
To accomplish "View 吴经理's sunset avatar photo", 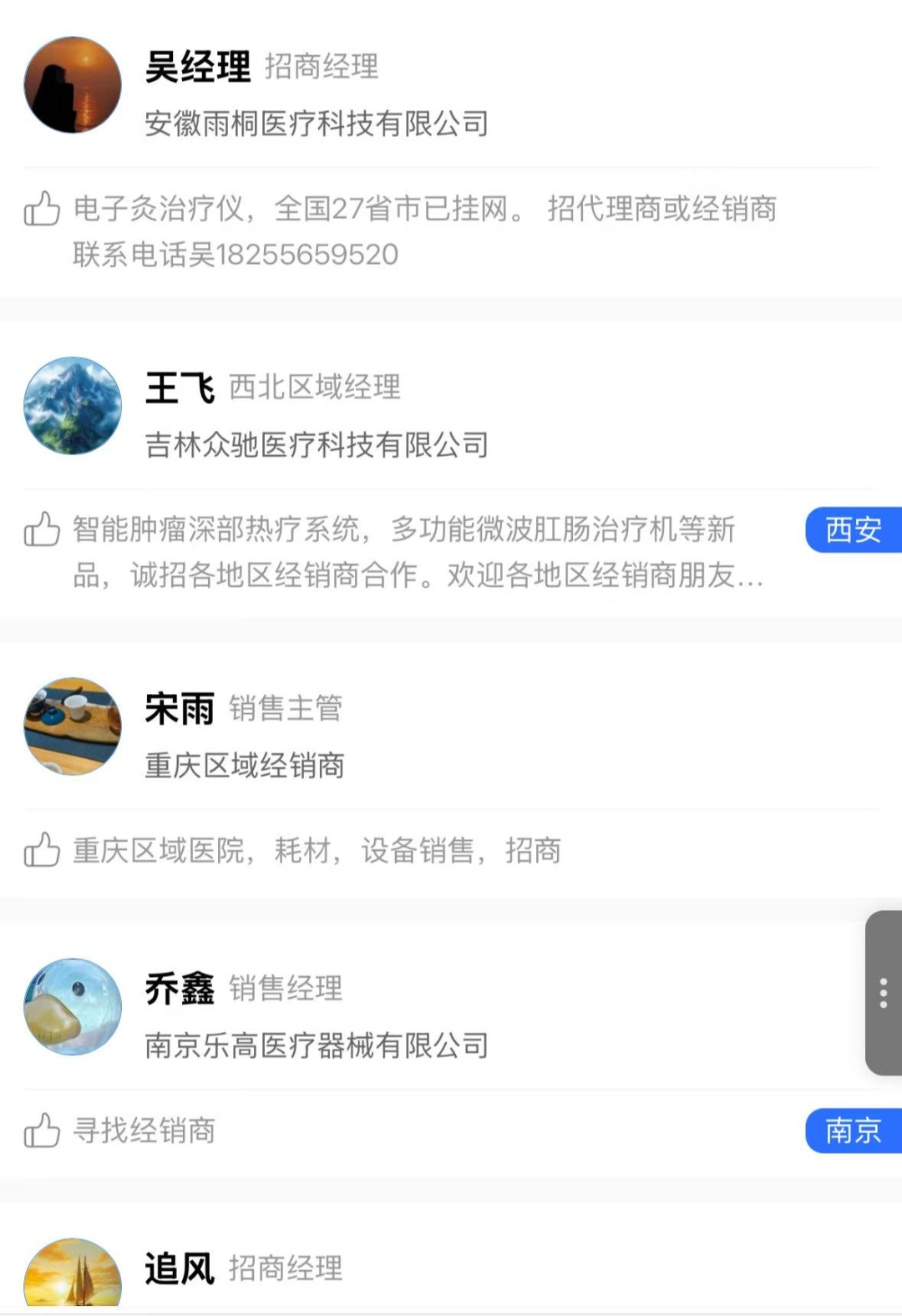I will (x=73, y=84).
